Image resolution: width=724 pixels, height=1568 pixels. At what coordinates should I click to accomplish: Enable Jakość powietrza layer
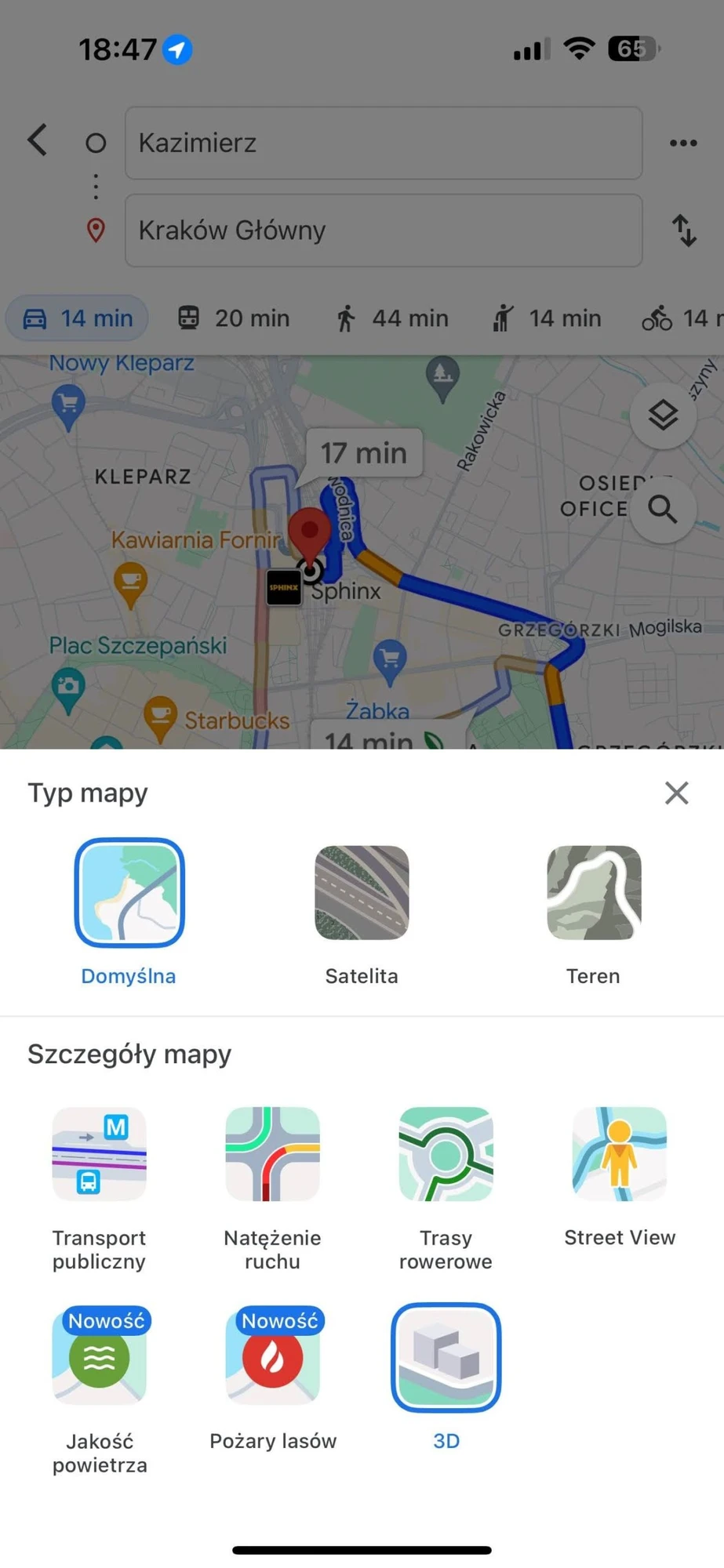point(100,1358)
